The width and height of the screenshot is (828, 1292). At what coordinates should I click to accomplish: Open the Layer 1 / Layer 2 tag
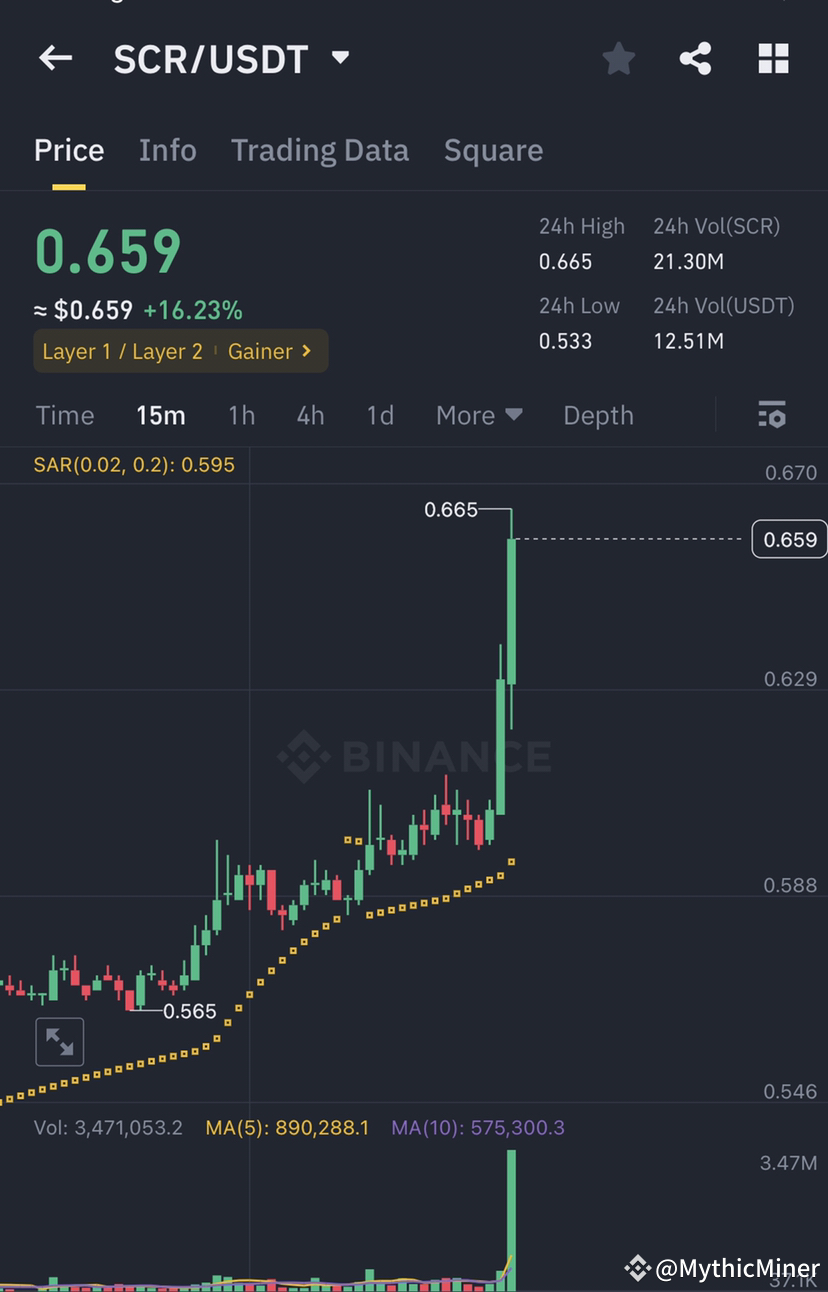tap(120, 351)
